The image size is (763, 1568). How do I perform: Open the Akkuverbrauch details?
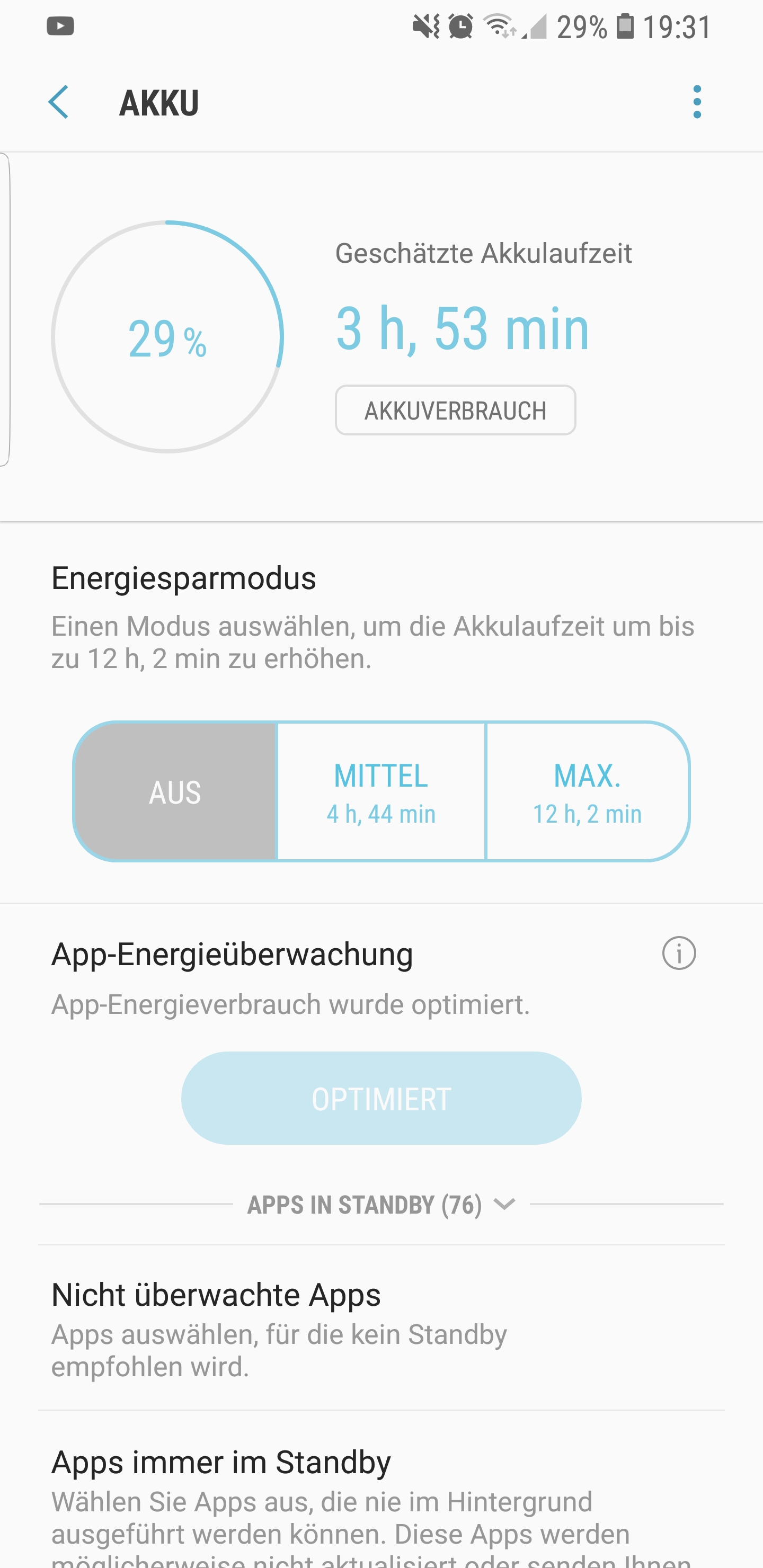[455, 410]
